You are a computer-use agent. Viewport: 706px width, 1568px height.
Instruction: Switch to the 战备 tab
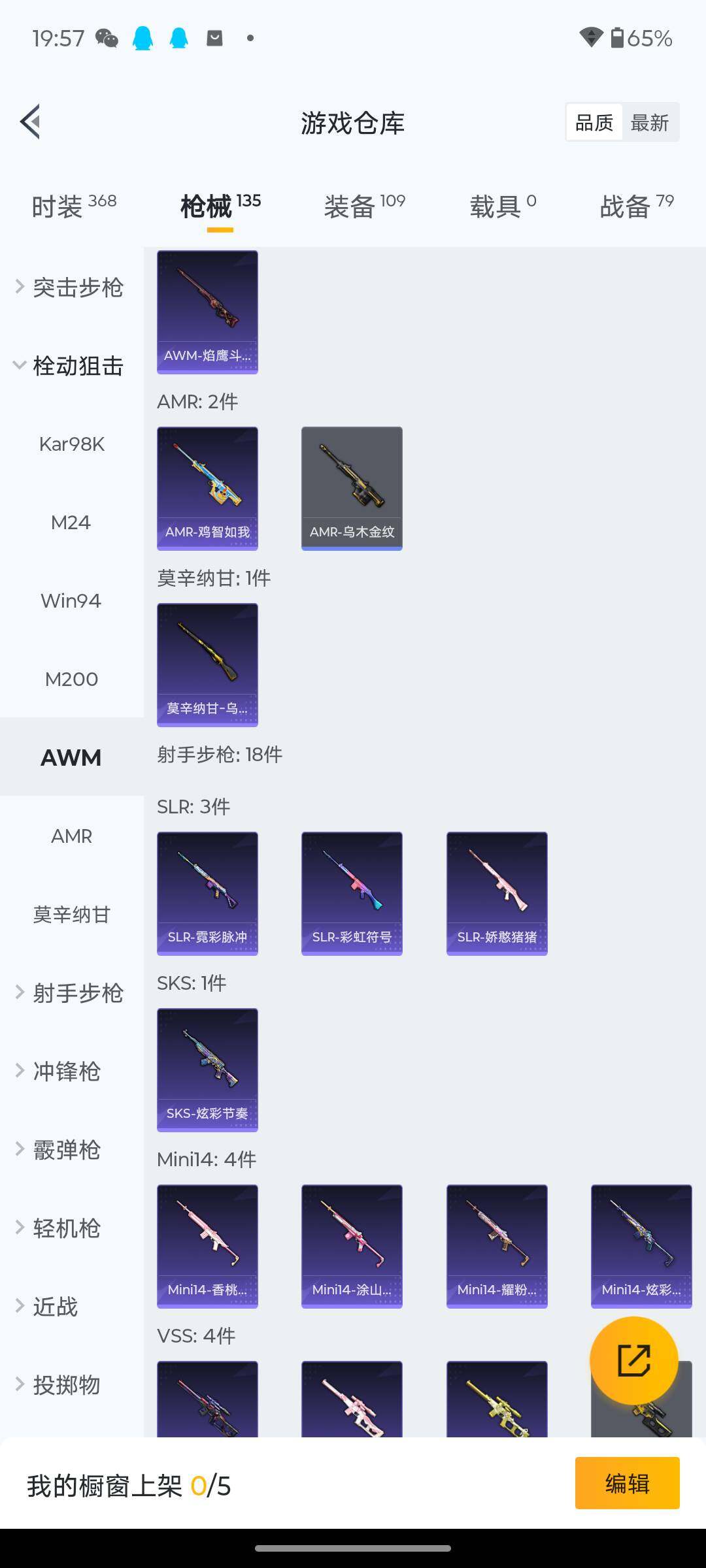(636, 206)
